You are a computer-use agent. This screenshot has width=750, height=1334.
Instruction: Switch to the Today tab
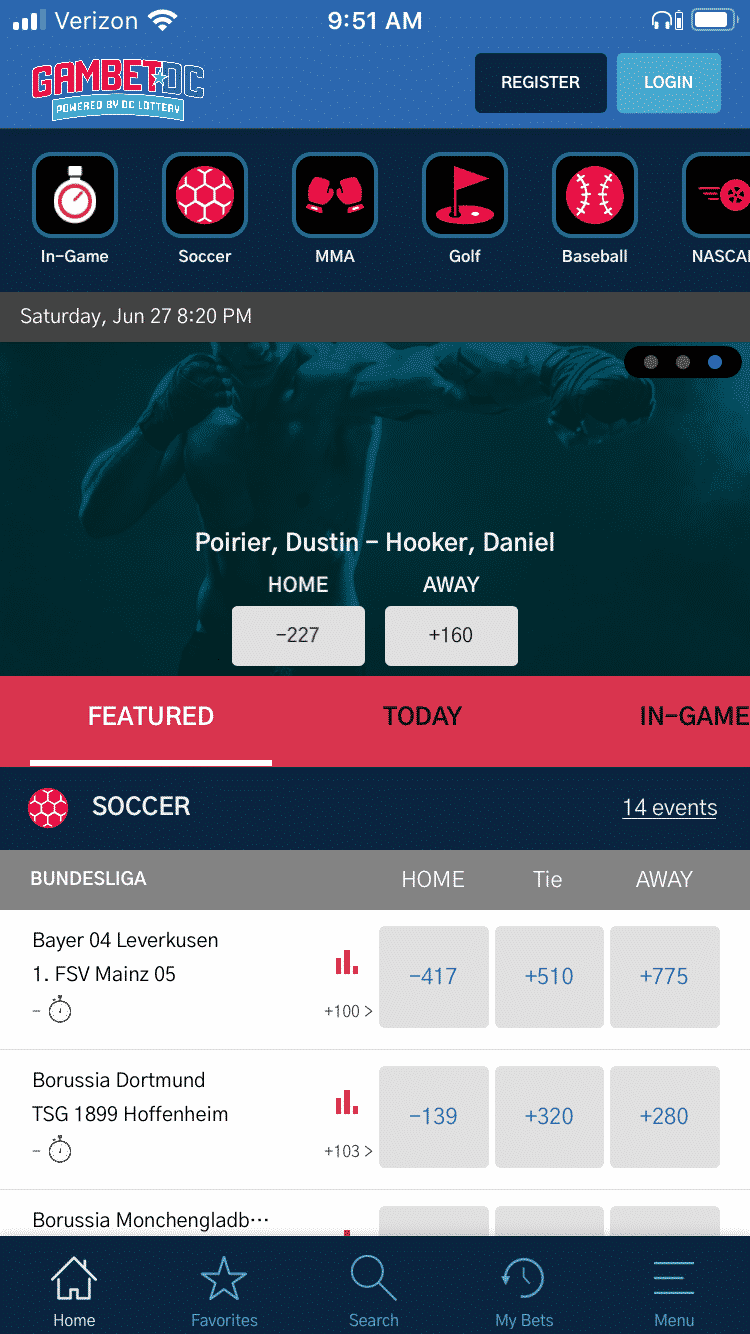pyautogui.click(x=422, y=716)
